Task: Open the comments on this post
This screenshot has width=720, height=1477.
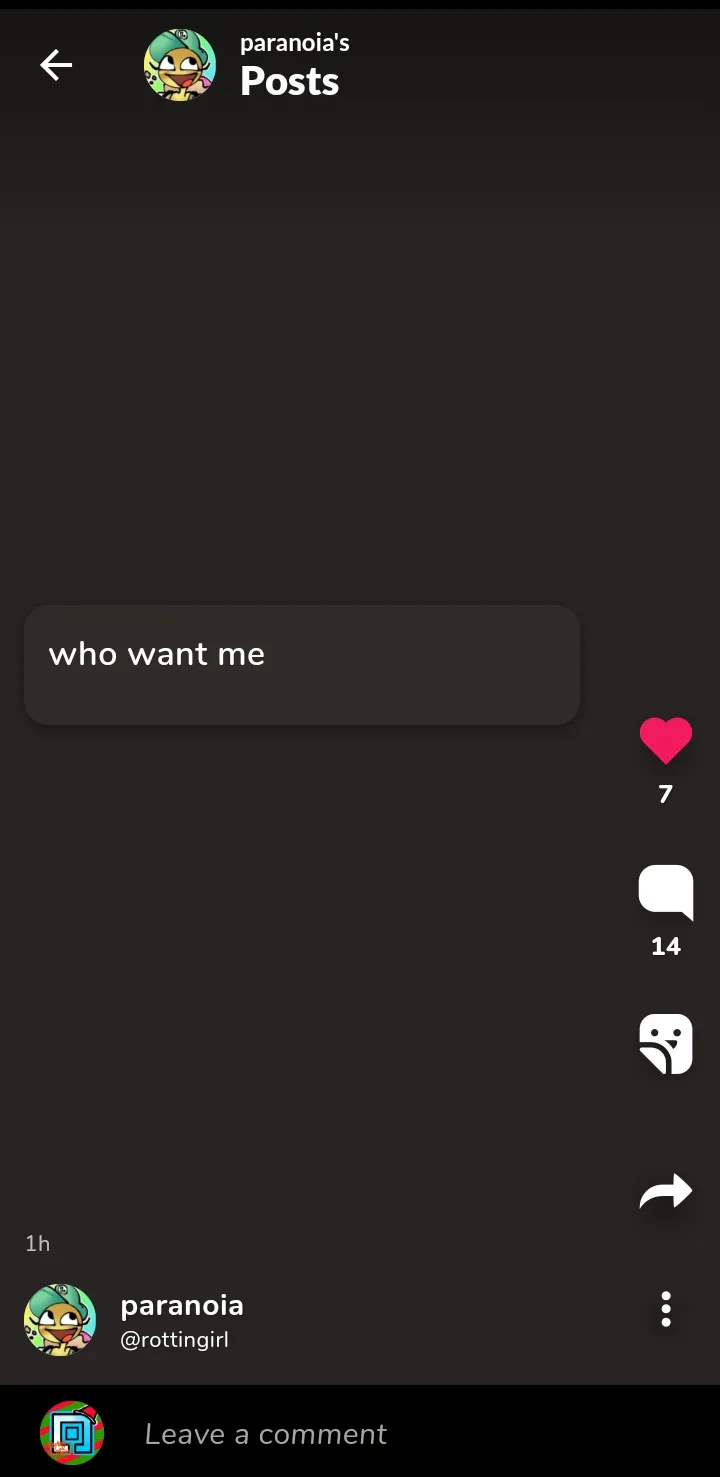Action: pos(666,892)
